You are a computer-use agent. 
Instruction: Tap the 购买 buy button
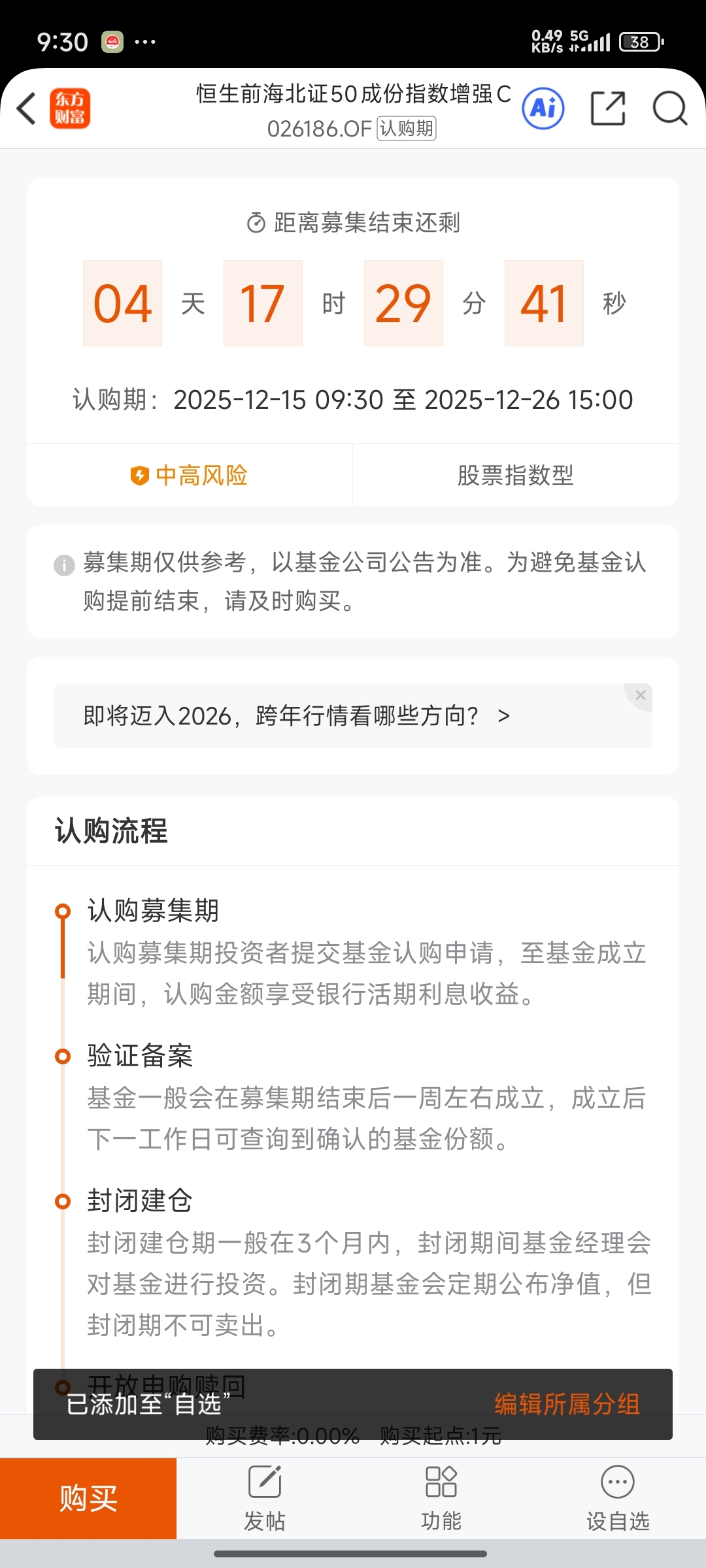point(88,1499)
